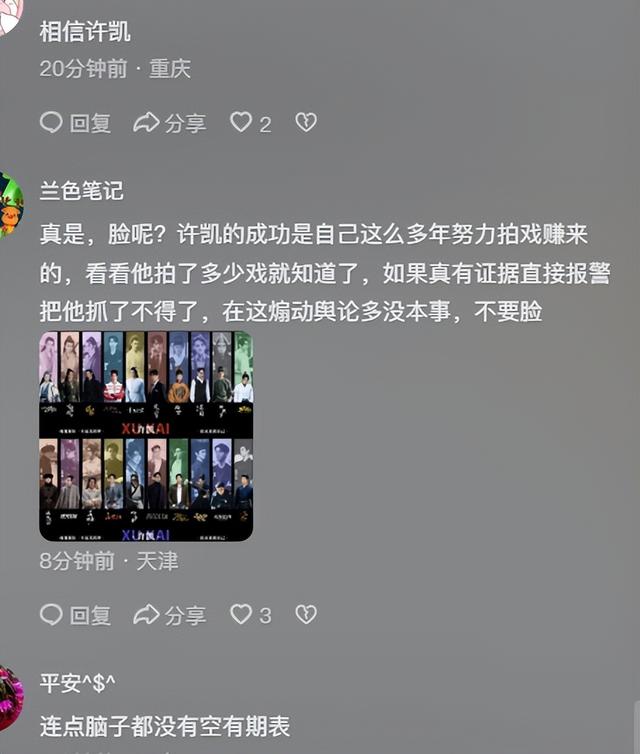Share the 相信许凯 comment
Image resolution: width=640 pixels, height=754 pixels.
click(x=169, y=123)
